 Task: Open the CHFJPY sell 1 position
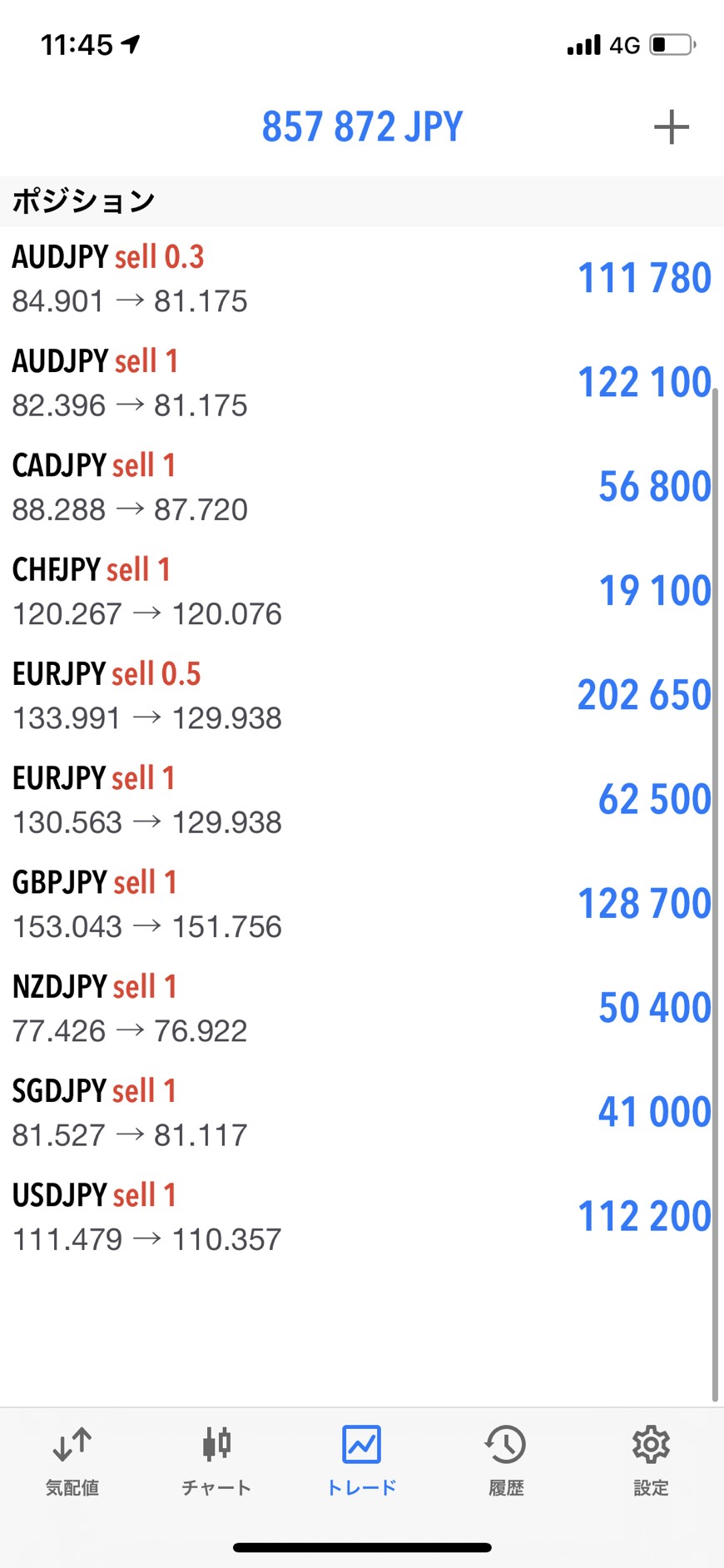pyautogui.click(x=362, y=591)
